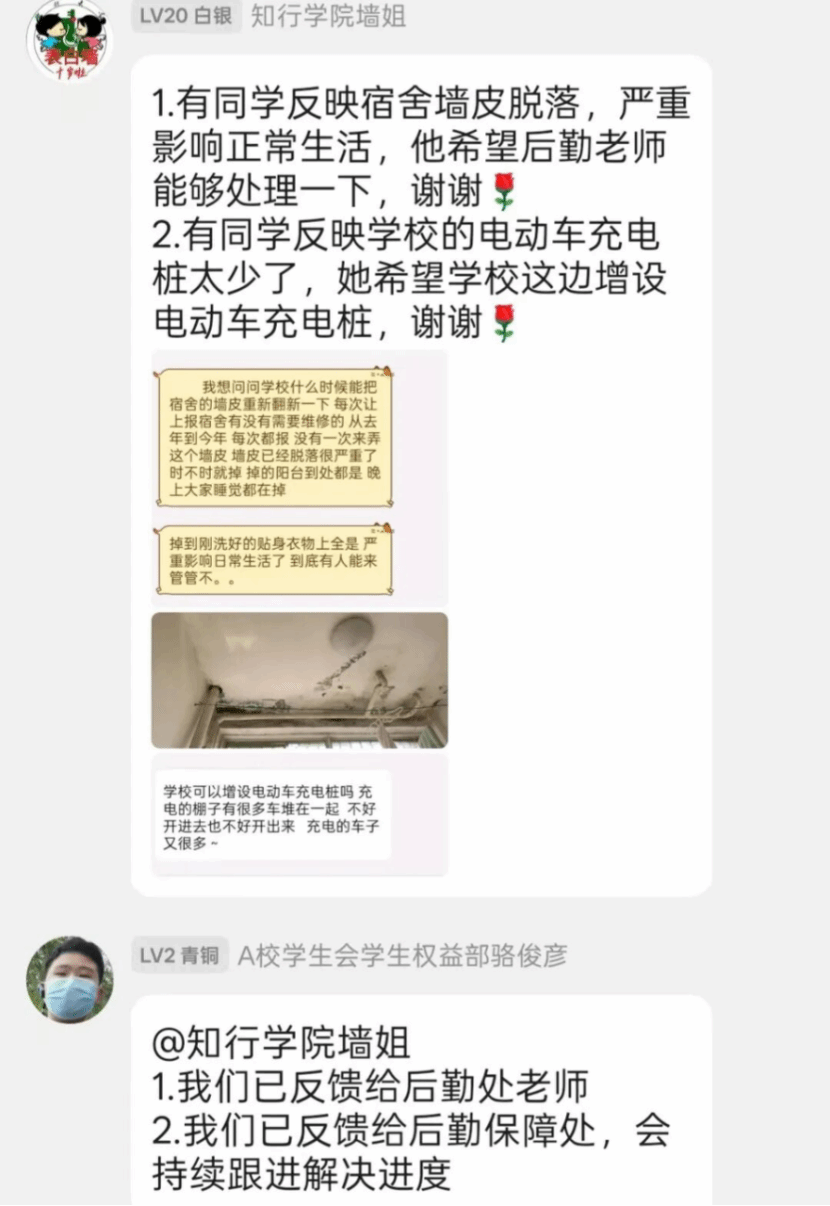Tap the @知行学院墙姐 mention in the reply
Image resolution: width=830 pixels, height=1206 pixels.
pyautogui.click(x=281, y=1043)
